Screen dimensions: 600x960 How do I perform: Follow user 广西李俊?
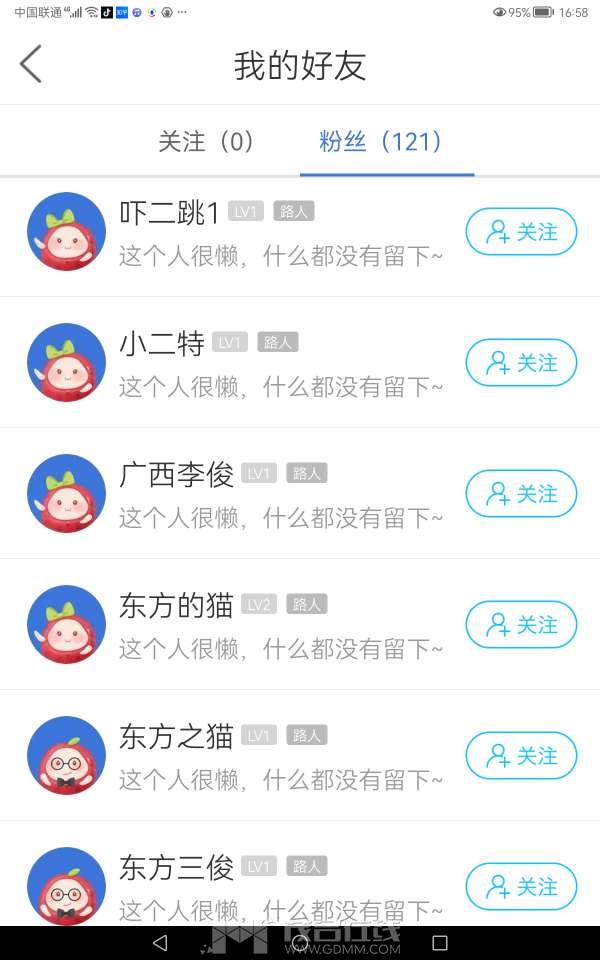coord(521,494)
